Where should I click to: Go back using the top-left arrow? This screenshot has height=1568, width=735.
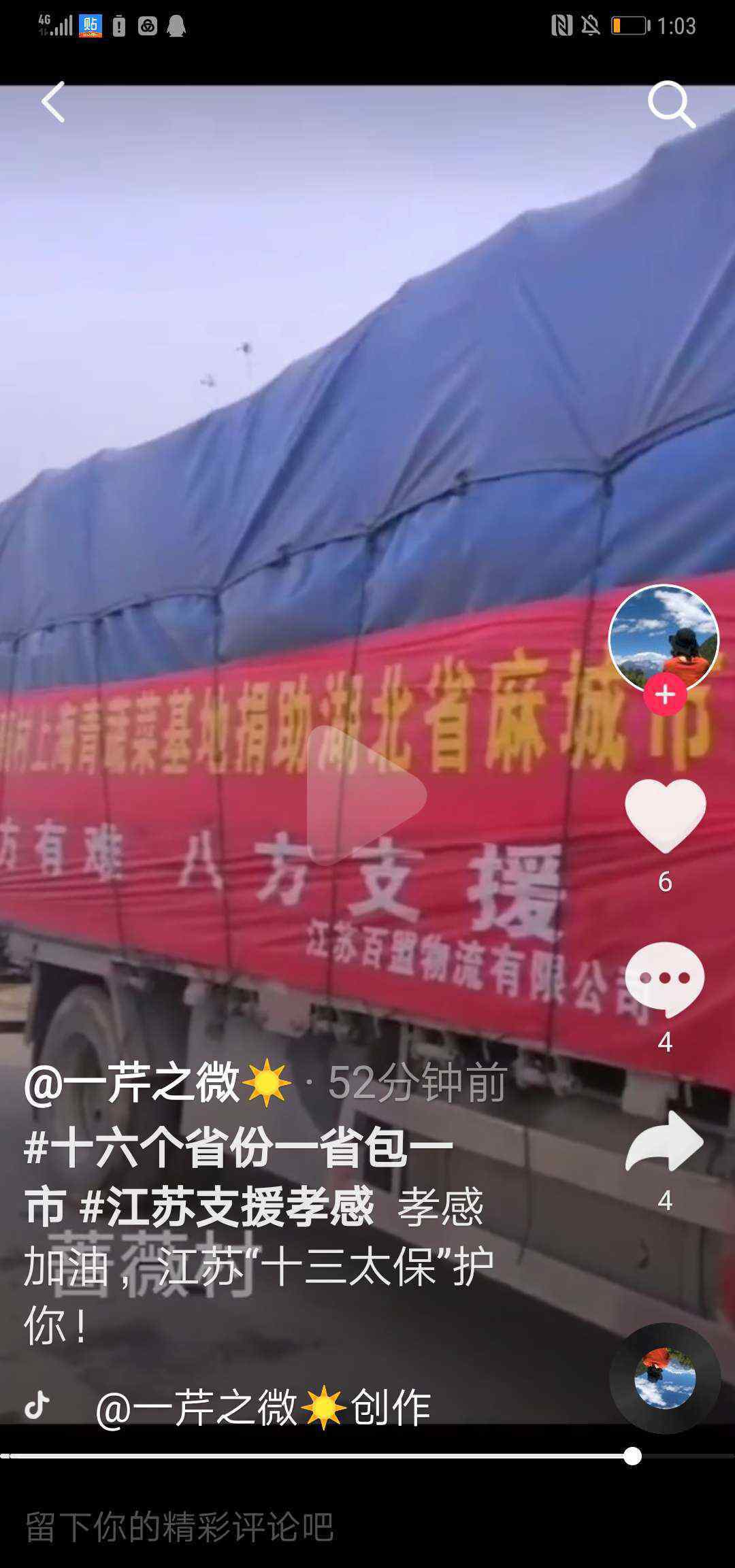(x=53, y=102)
